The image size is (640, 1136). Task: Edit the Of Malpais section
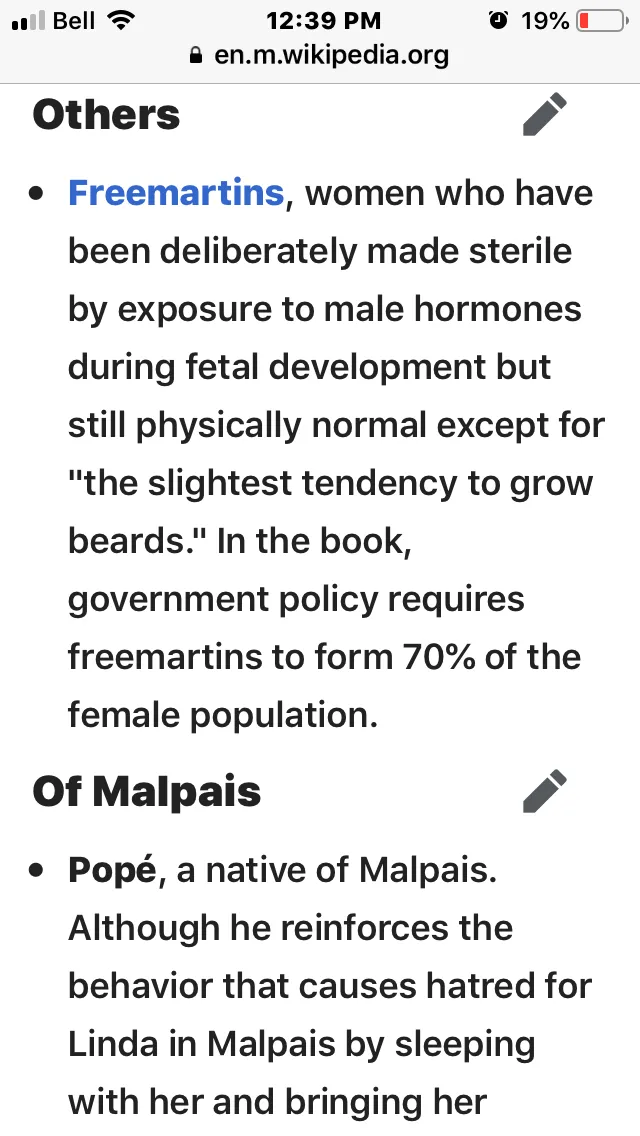[x=544, y=790]
